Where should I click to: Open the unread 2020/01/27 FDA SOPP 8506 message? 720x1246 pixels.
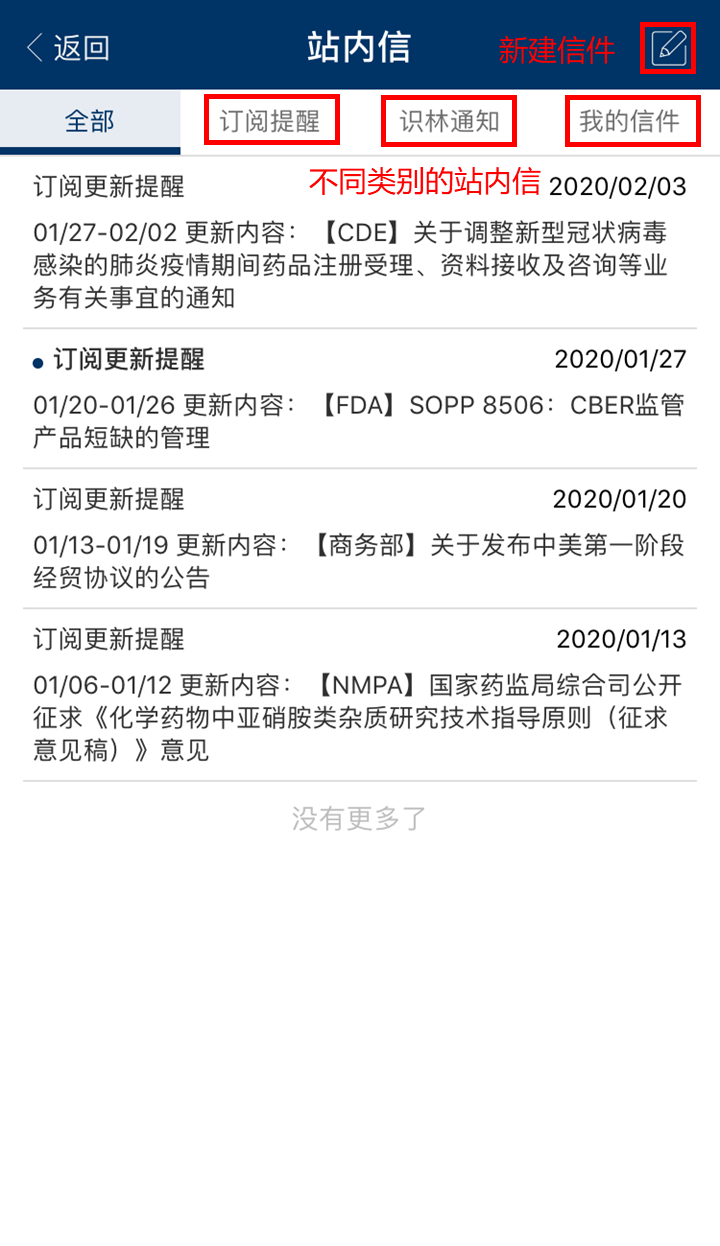click(360, 398)
